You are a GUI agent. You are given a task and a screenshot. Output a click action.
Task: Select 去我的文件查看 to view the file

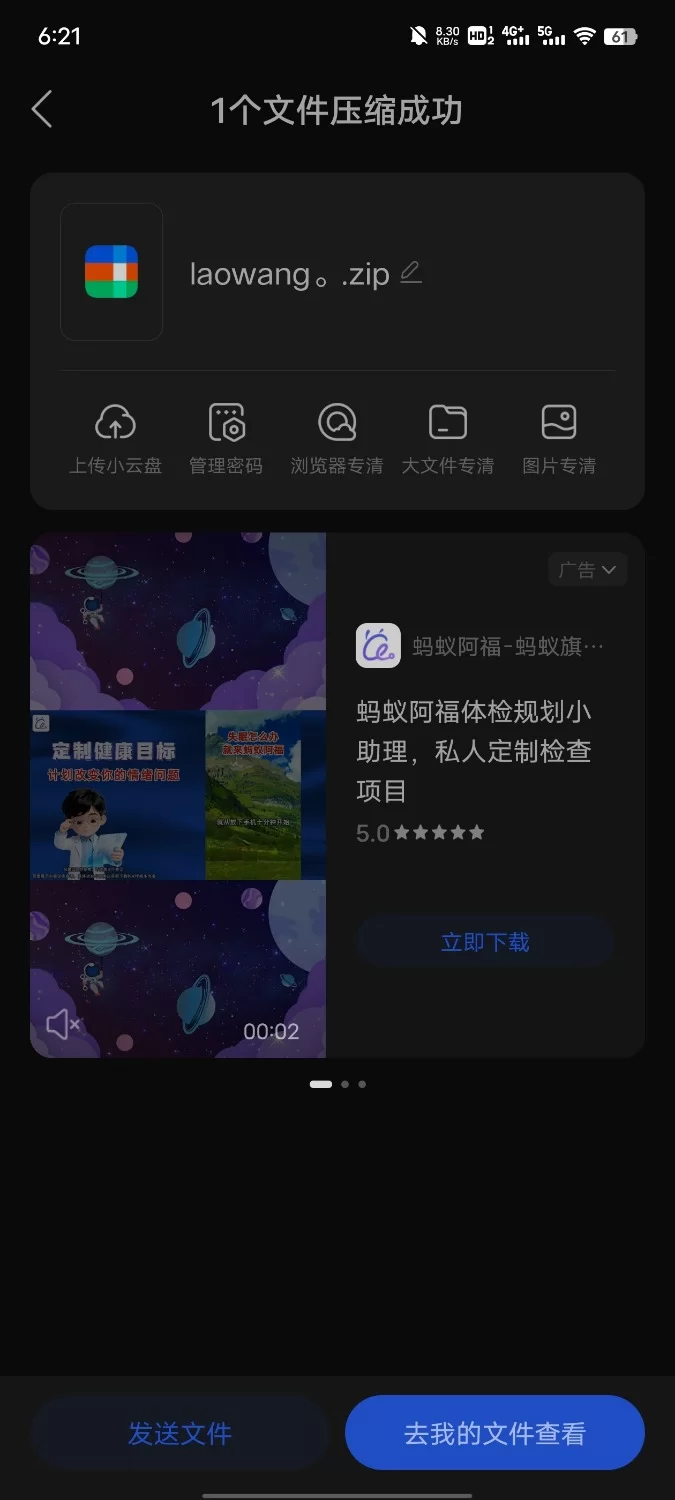coord(495,1433)
